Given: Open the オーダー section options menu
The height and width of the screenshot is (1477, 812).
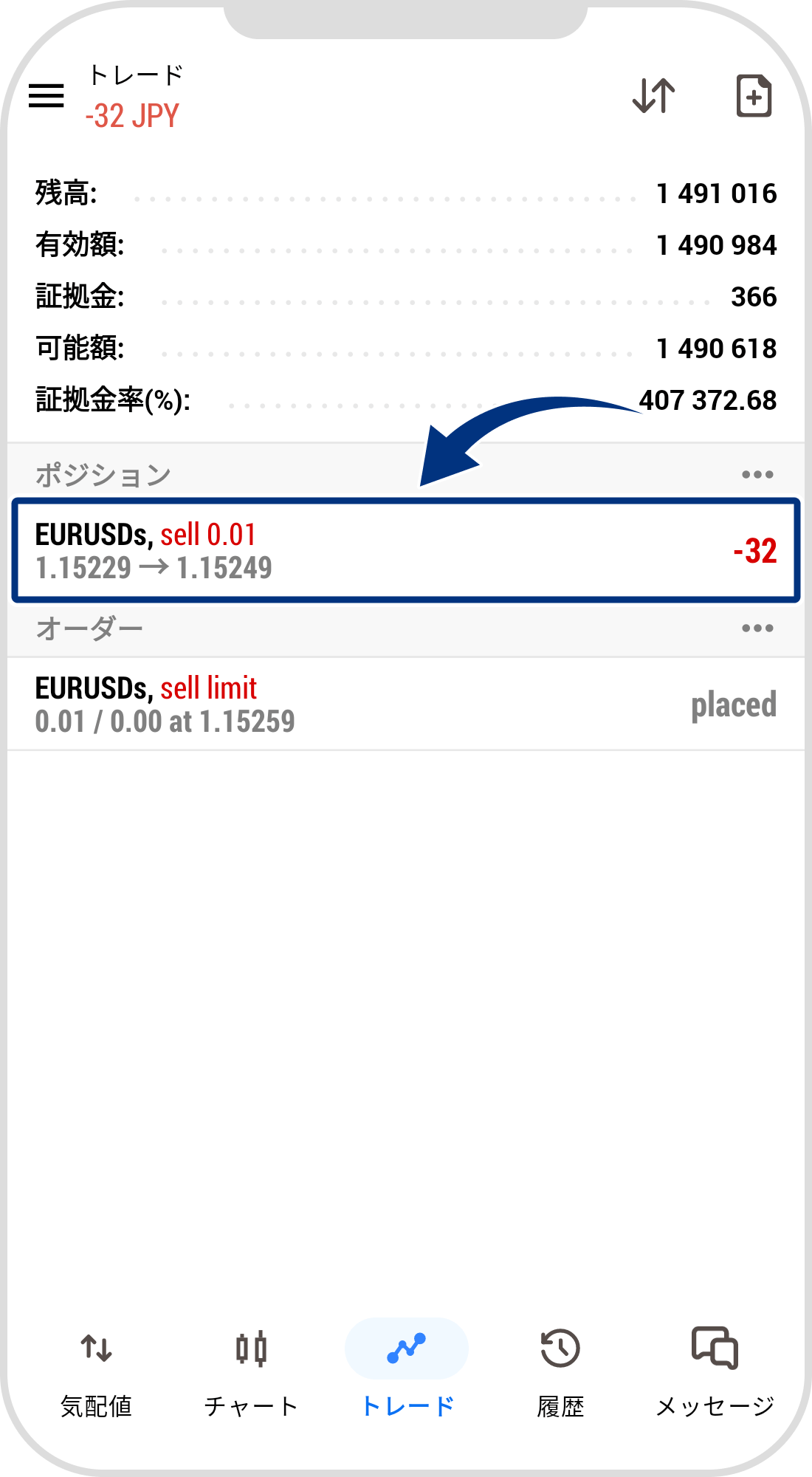Looking at the screenshot, I should pos(758,628).
